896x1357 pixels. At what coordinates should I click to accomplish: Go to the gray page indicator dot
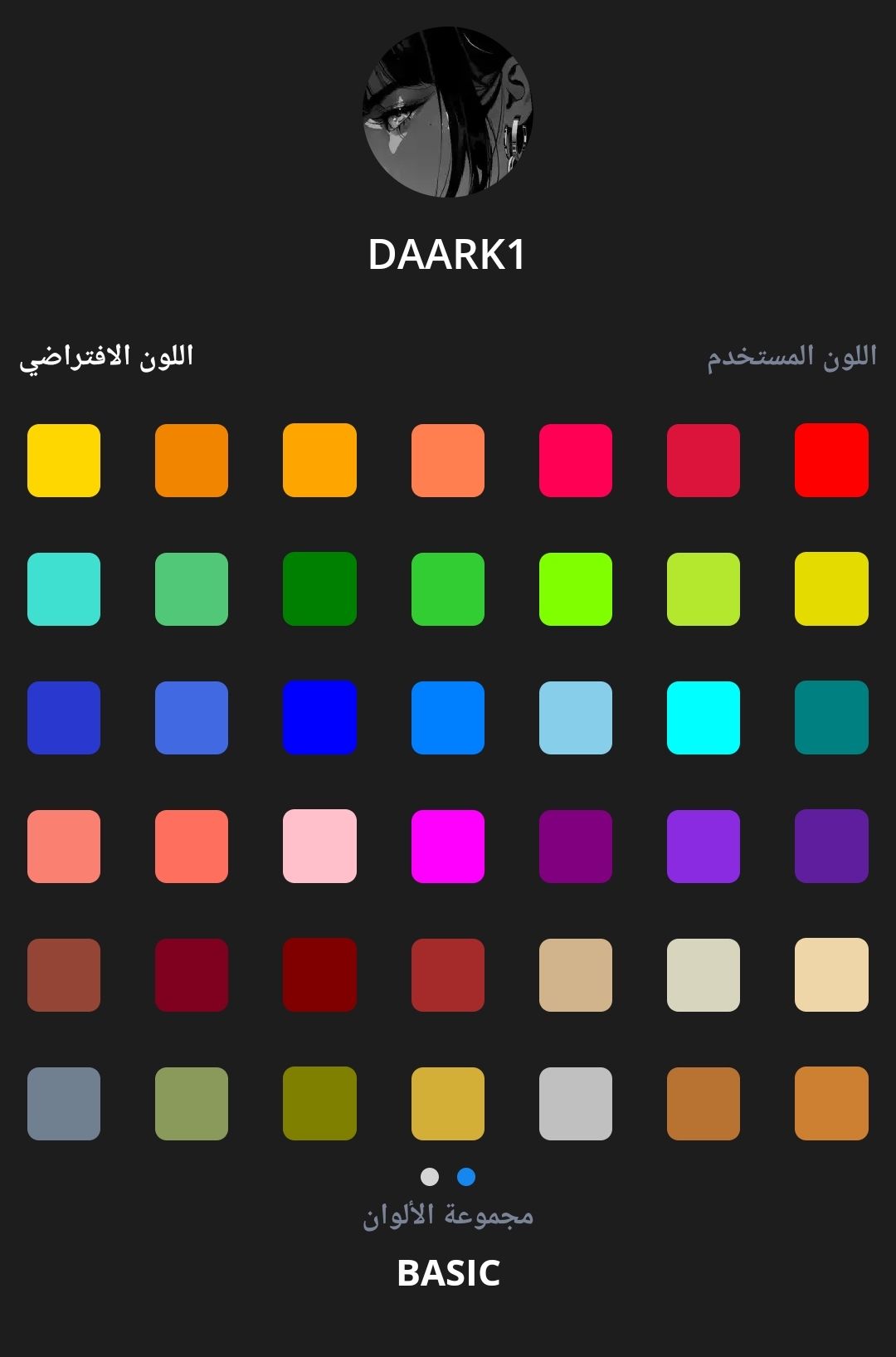(x=430, y=1177)
